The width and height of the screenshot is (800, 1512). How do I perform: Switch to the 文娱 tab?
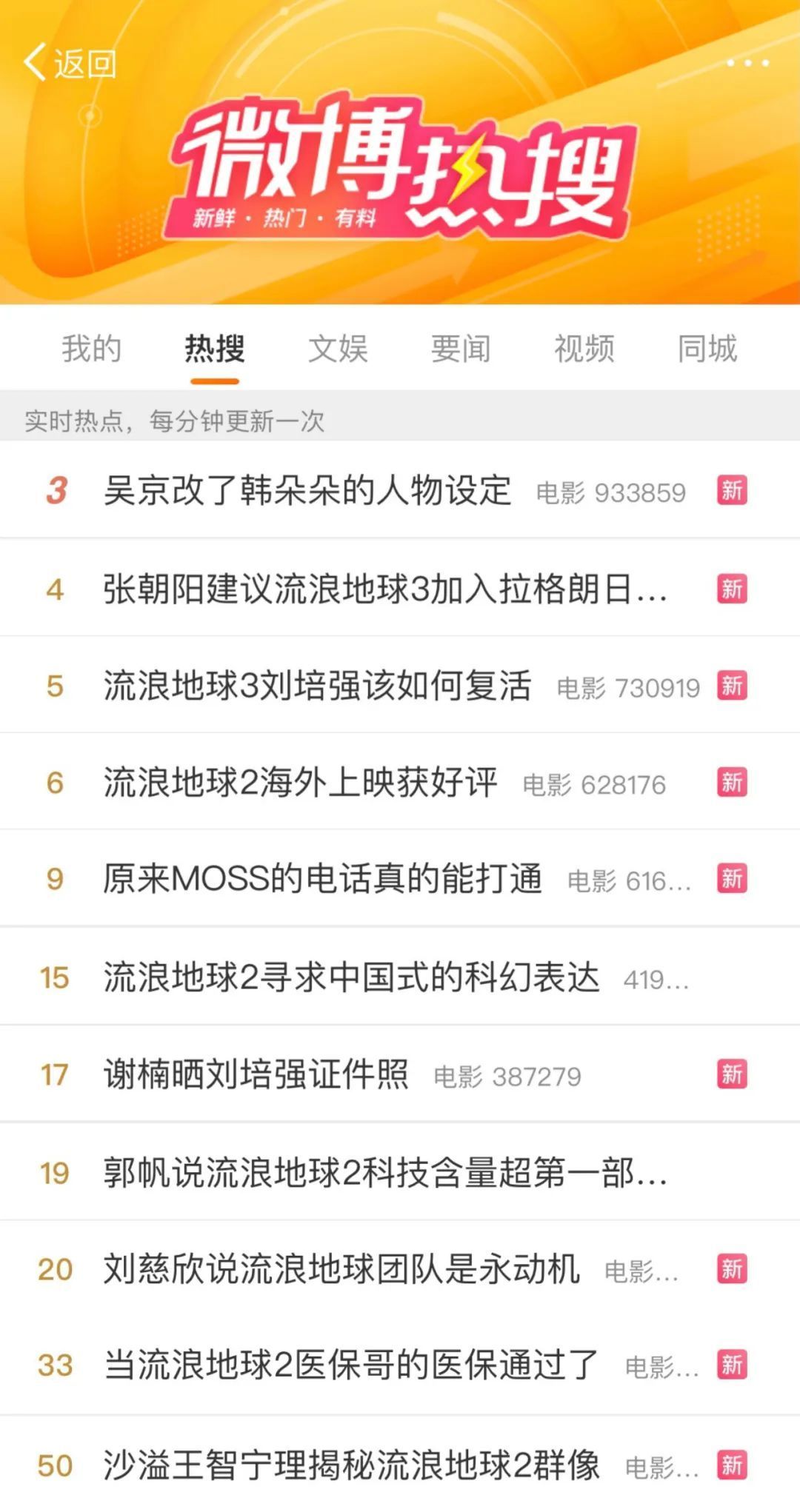click(338, 349)
